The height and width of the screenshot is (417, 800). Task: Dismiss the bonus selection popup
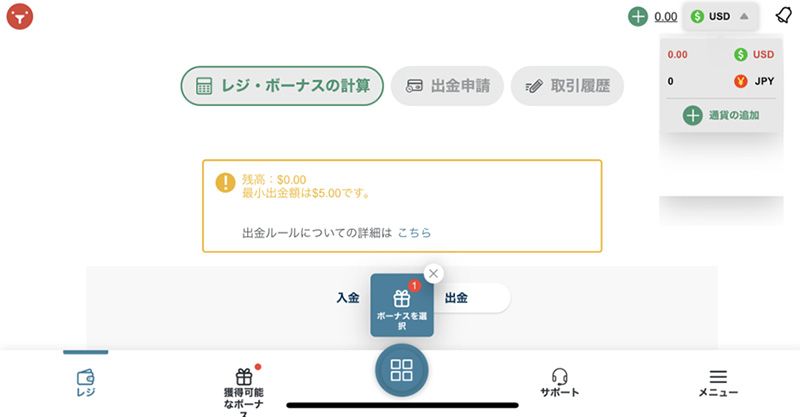click(x=432, y=273)
